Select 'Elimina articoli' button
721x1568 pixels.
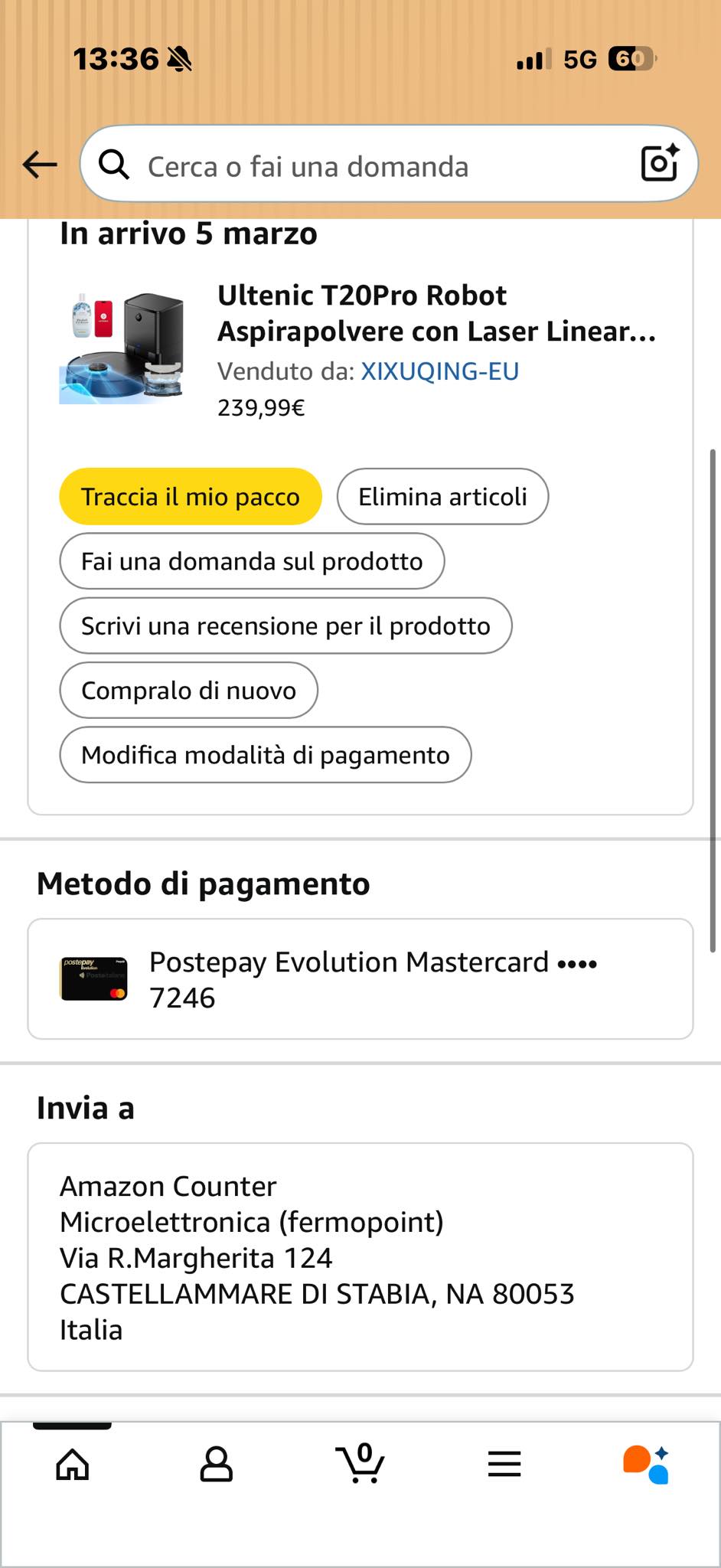pyautogui.click(x=442, y=497)
